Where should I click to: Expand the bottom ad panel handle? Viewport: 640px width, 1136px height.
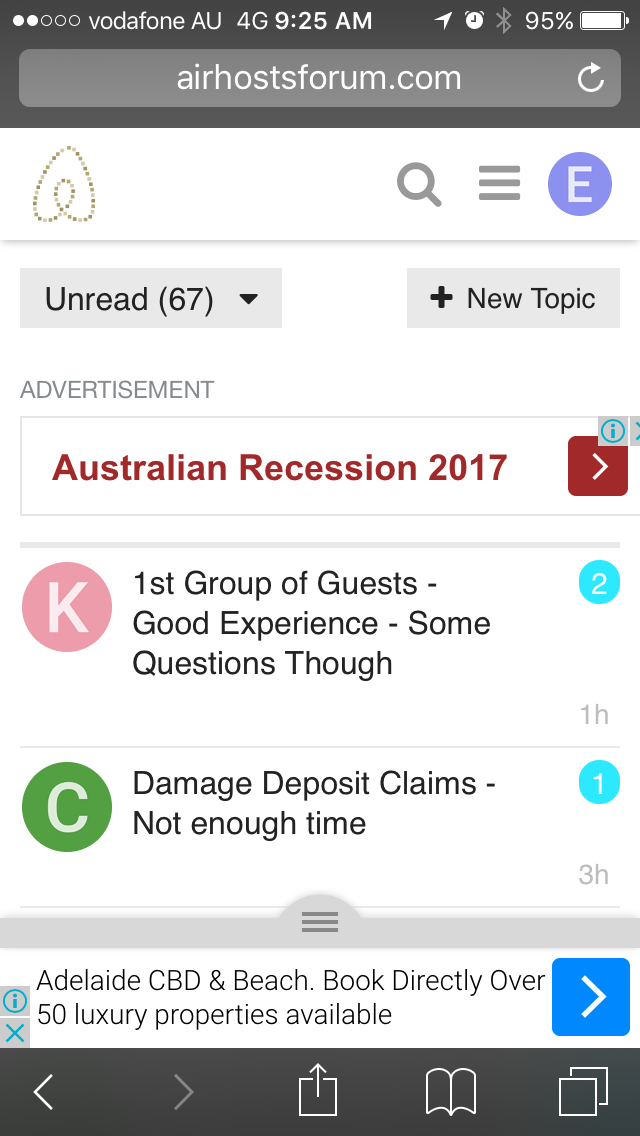(320, 921)
